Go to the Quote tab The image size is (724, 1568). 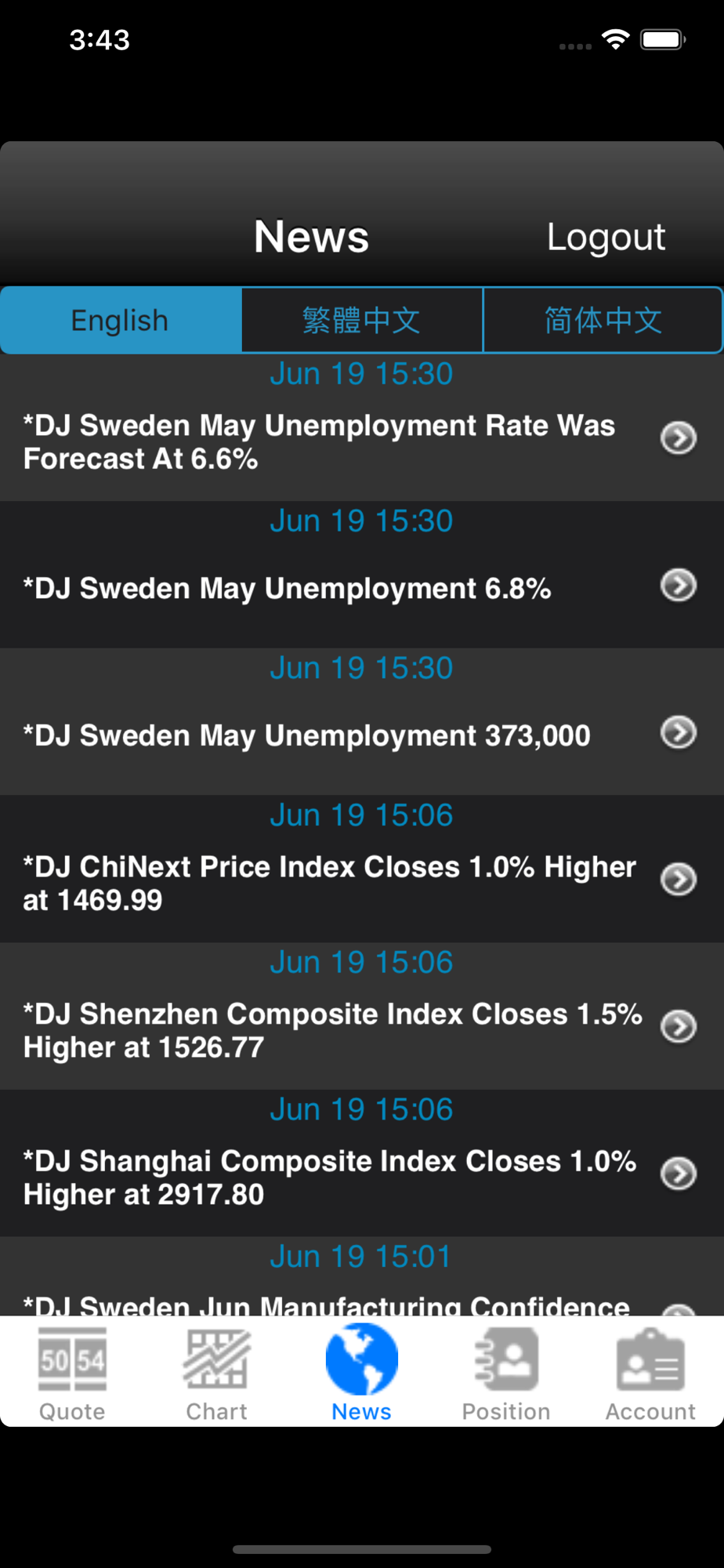pyautogui.click(x=72, y=1373)
